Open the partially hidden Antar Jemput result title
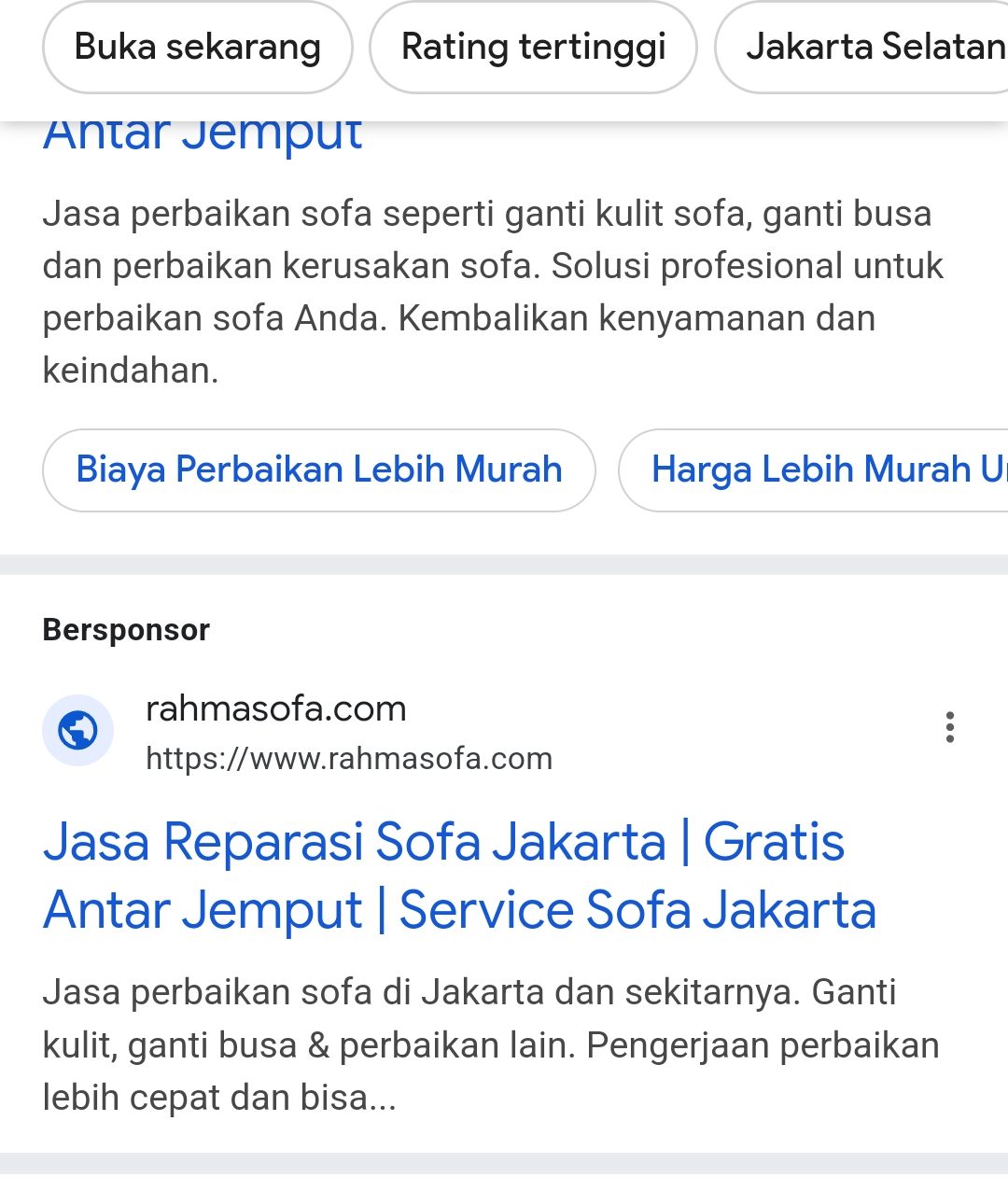Image resolution: width=1008 pixels, height=1191 pixels. click(203, 136)
